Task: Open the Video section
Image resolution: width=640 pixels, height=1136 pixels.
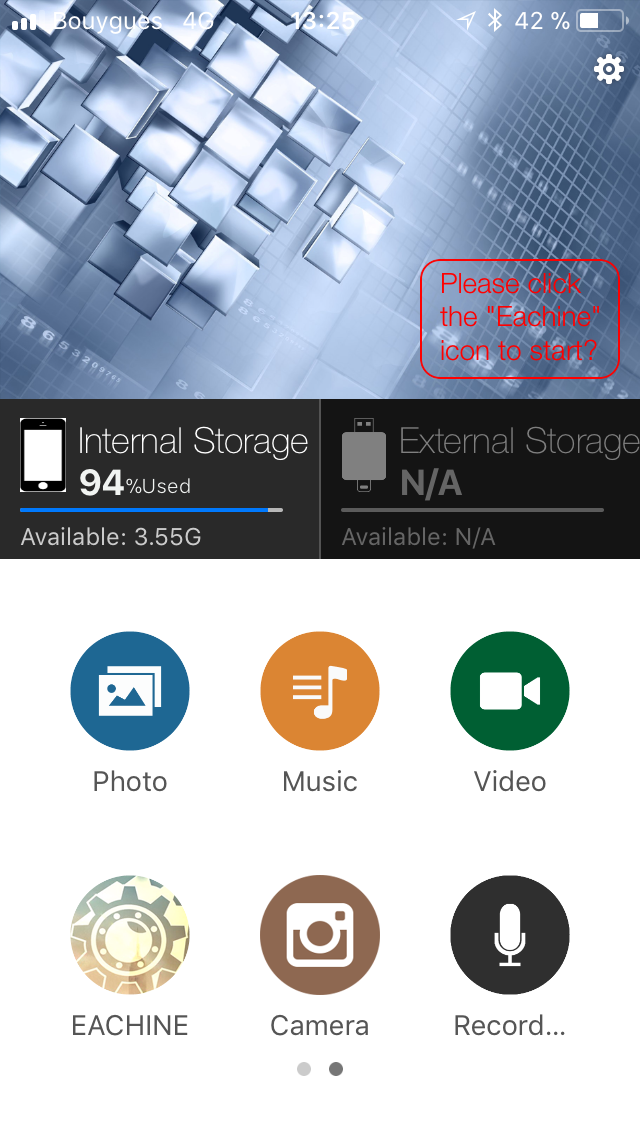Action: pos(510,690)
